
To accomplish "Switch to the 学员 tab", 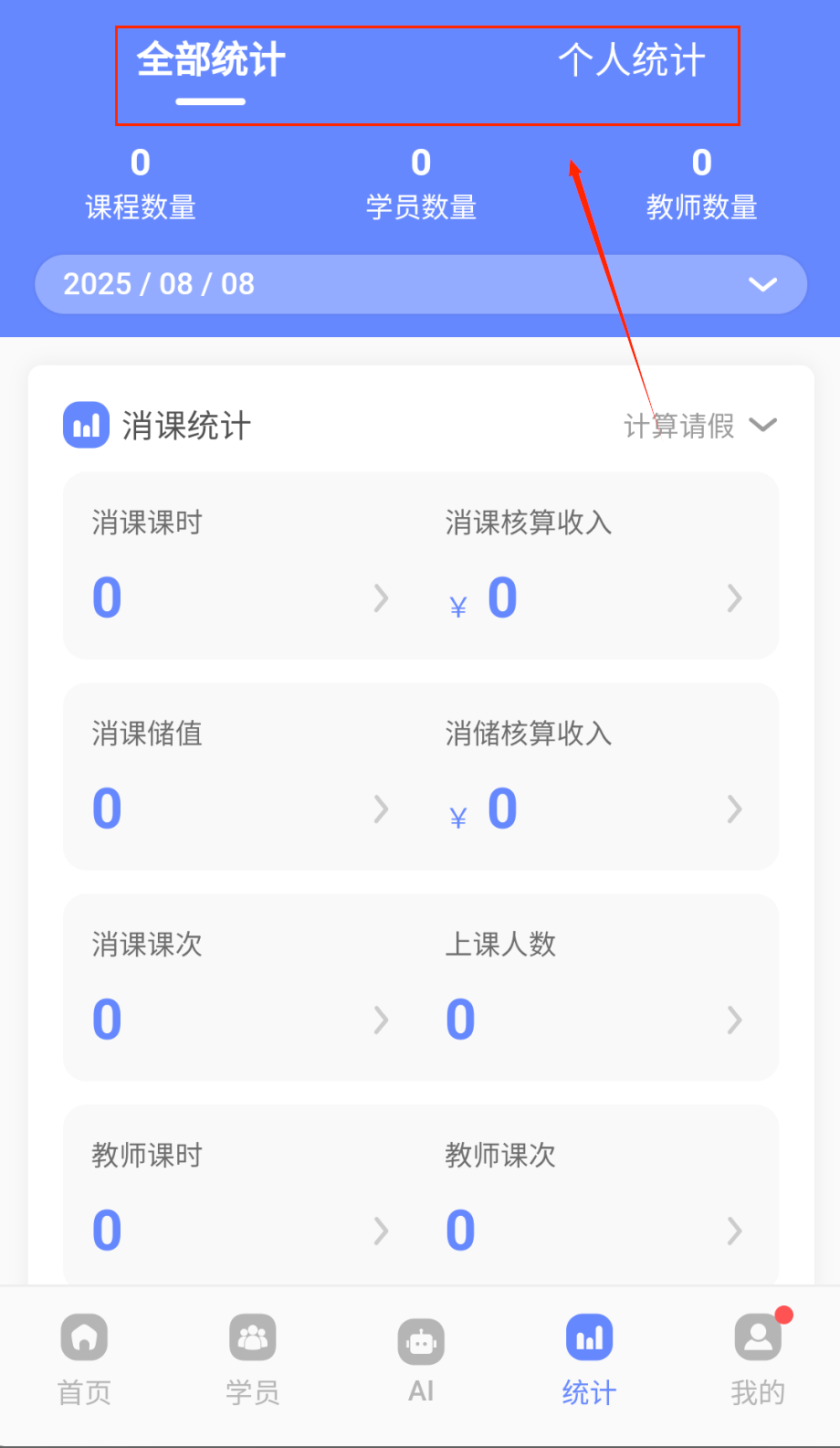I will coord(253,1359).
